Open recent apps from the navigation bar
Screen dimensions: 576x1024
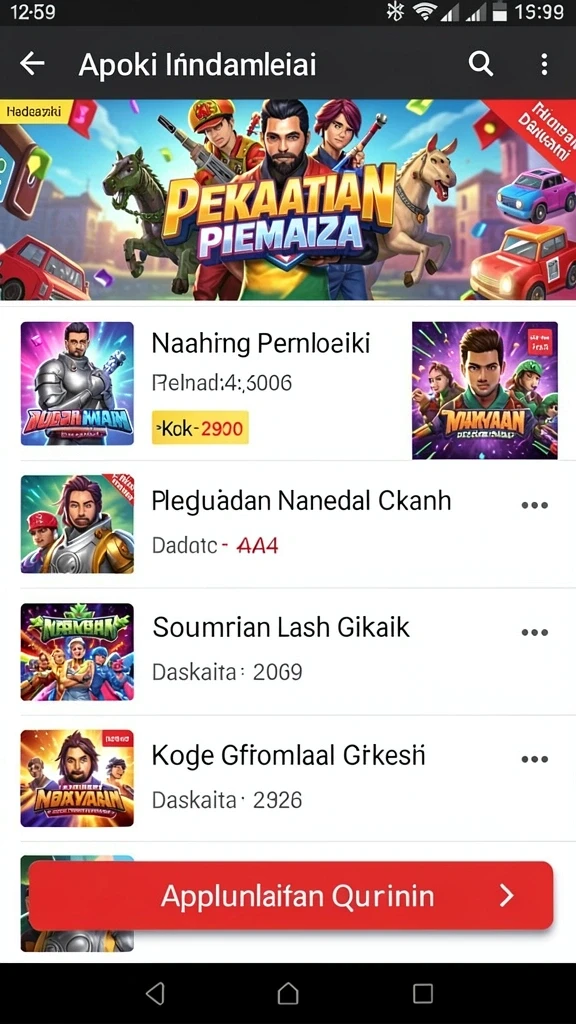tap(423, 993)
